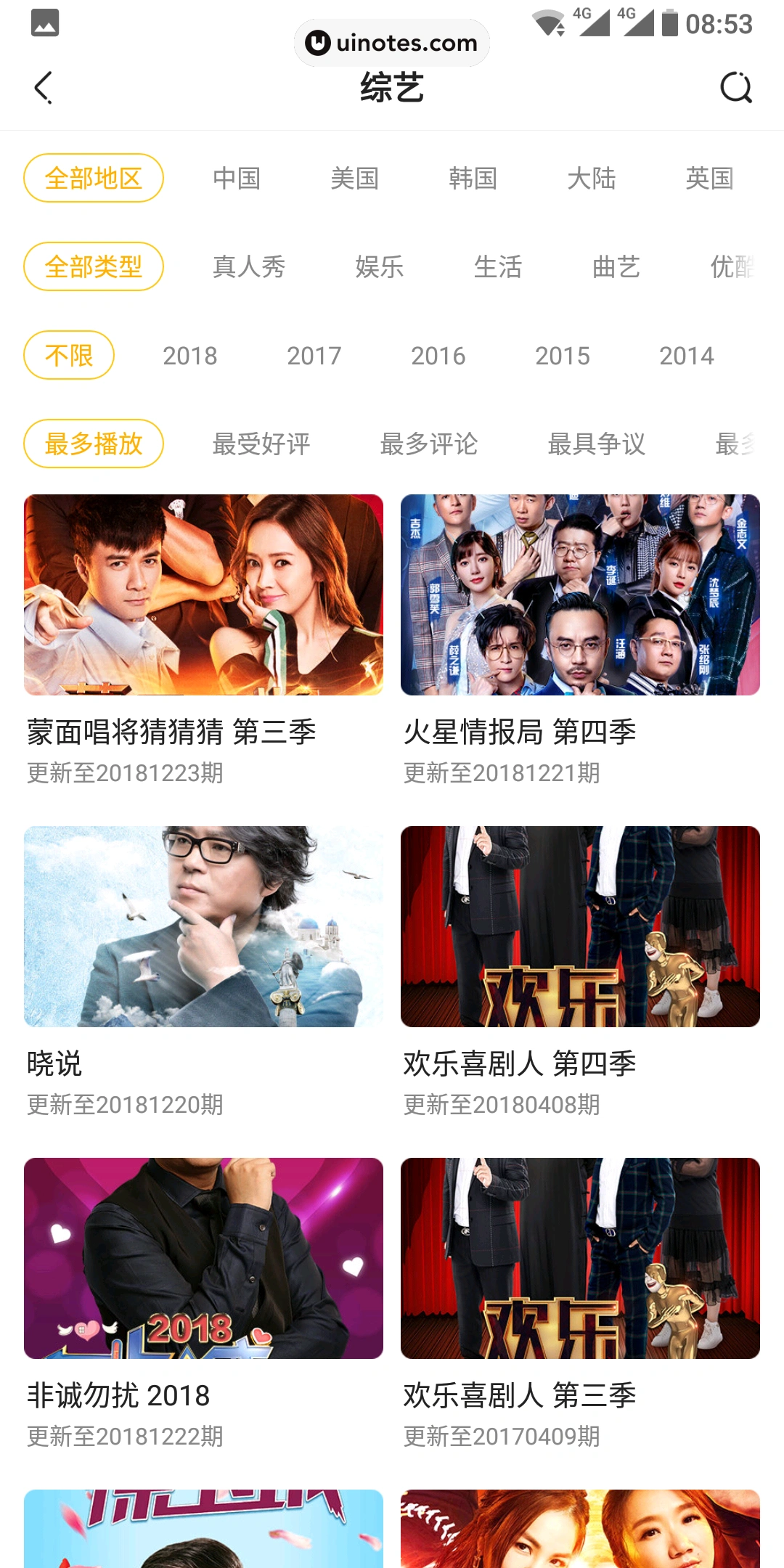This screenshot has width=784, height=1568.
Task: Choose the 中国 region chip
Action: pos(237,179)
